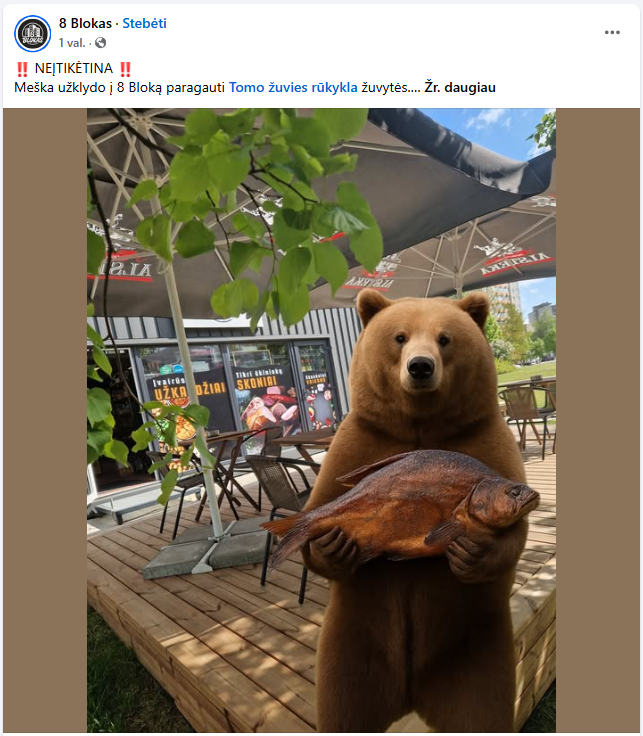The image size is (643, 736).
Task: Open the bear photo in full view
Action: click(321, 420)
